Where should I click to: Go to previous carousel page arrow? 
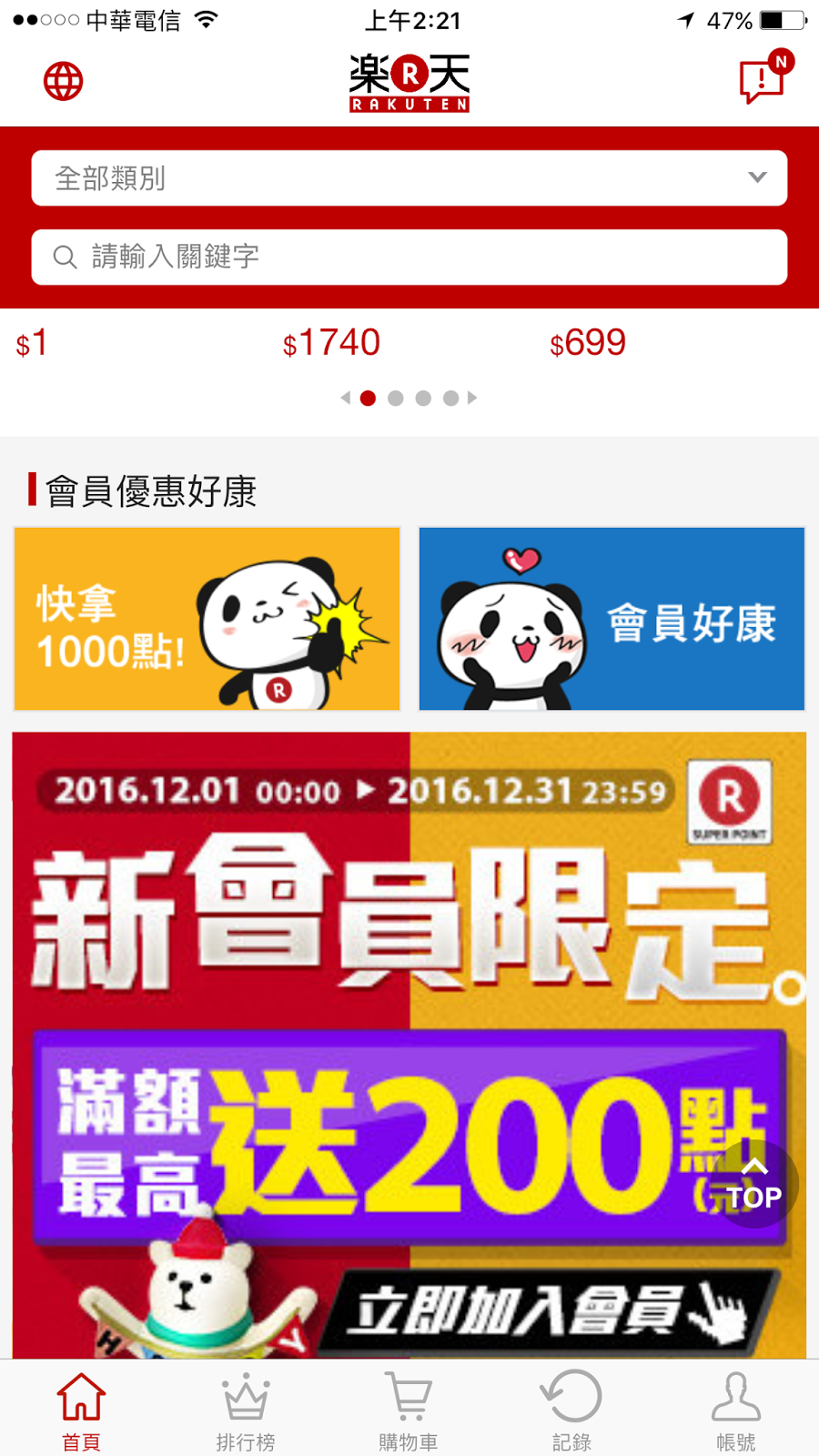point(346,398)
